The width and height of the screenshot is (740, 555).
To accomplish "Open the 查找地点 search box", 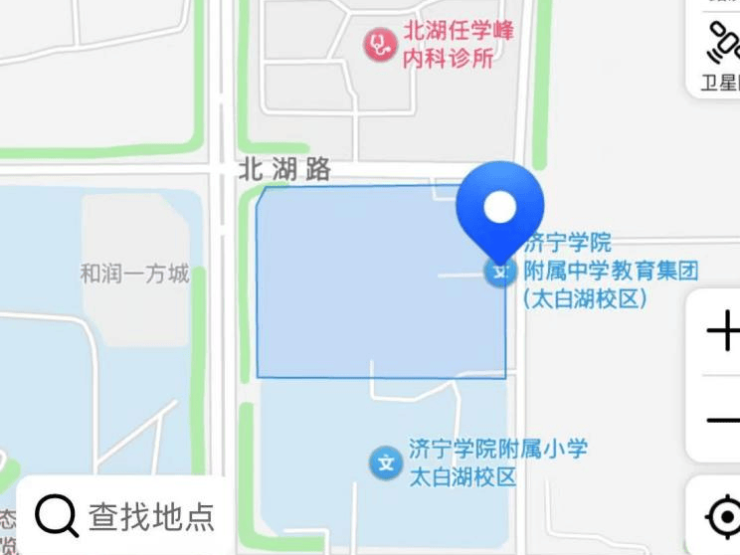I will pos(126,516).
